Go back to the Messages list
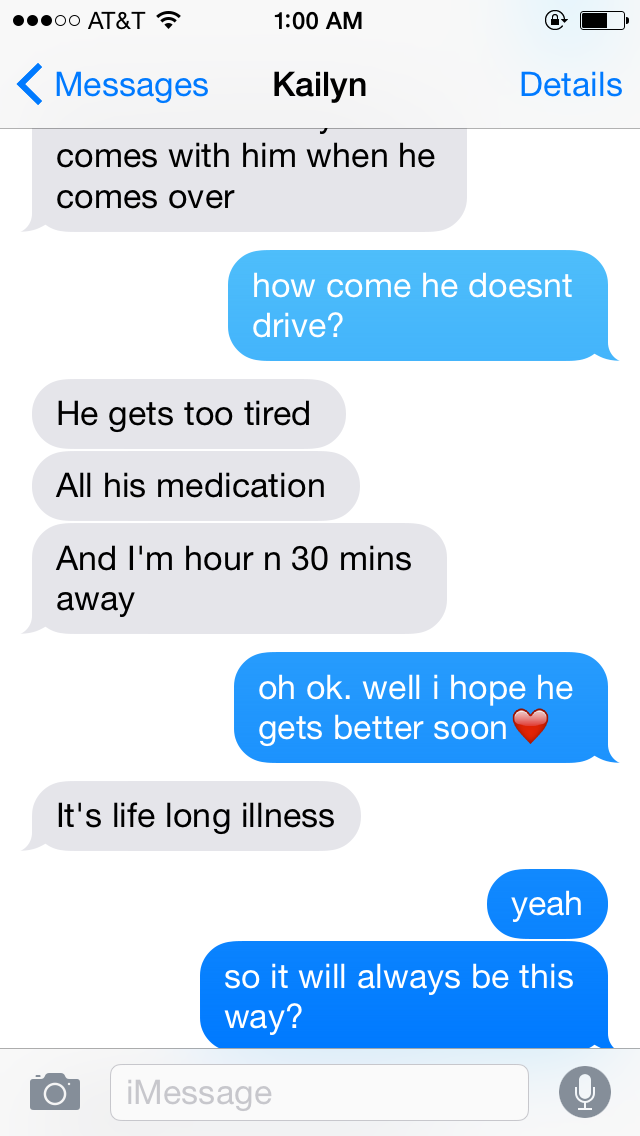 112,85
